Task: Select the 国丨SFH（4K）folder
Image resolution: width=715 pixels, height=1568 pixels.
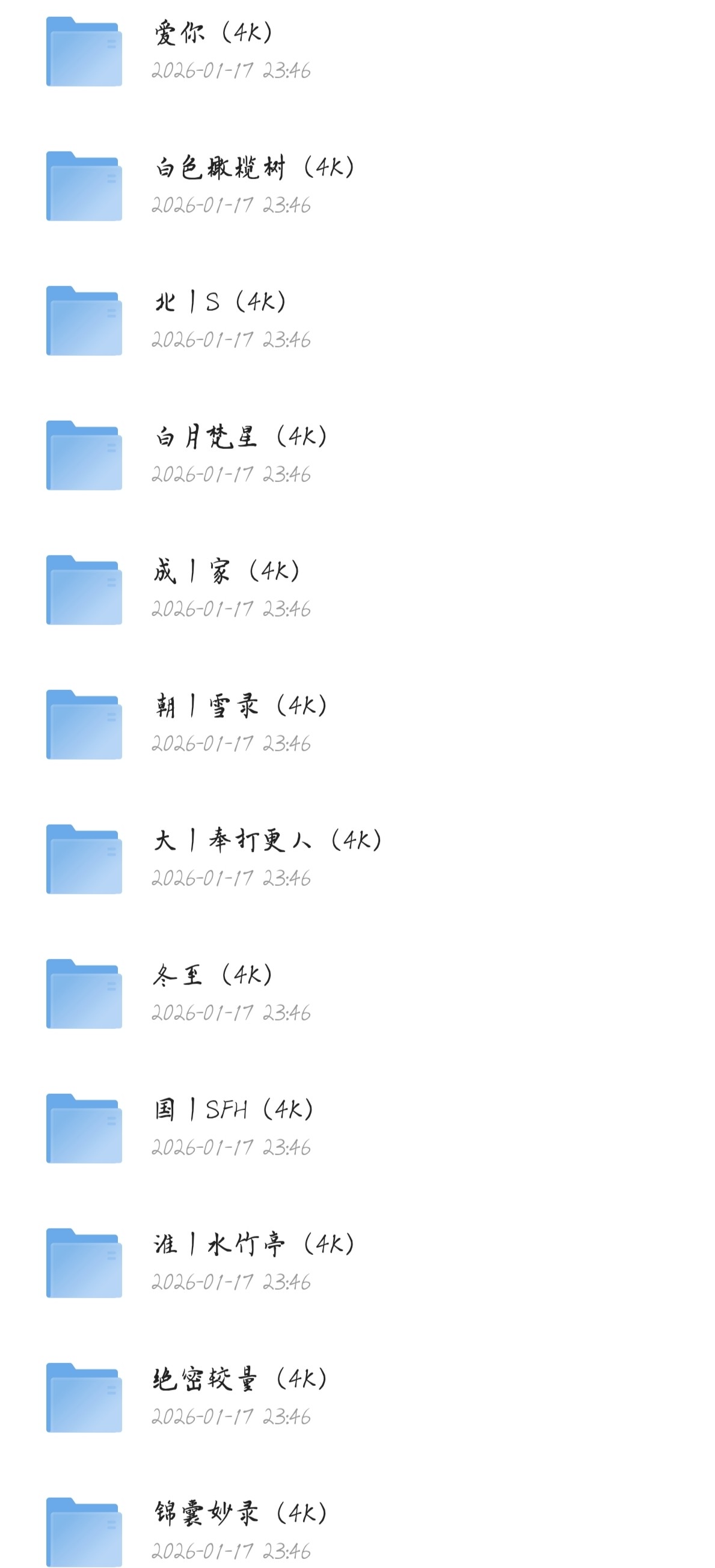Action: pyautogui.click(x=234, y=1109)
